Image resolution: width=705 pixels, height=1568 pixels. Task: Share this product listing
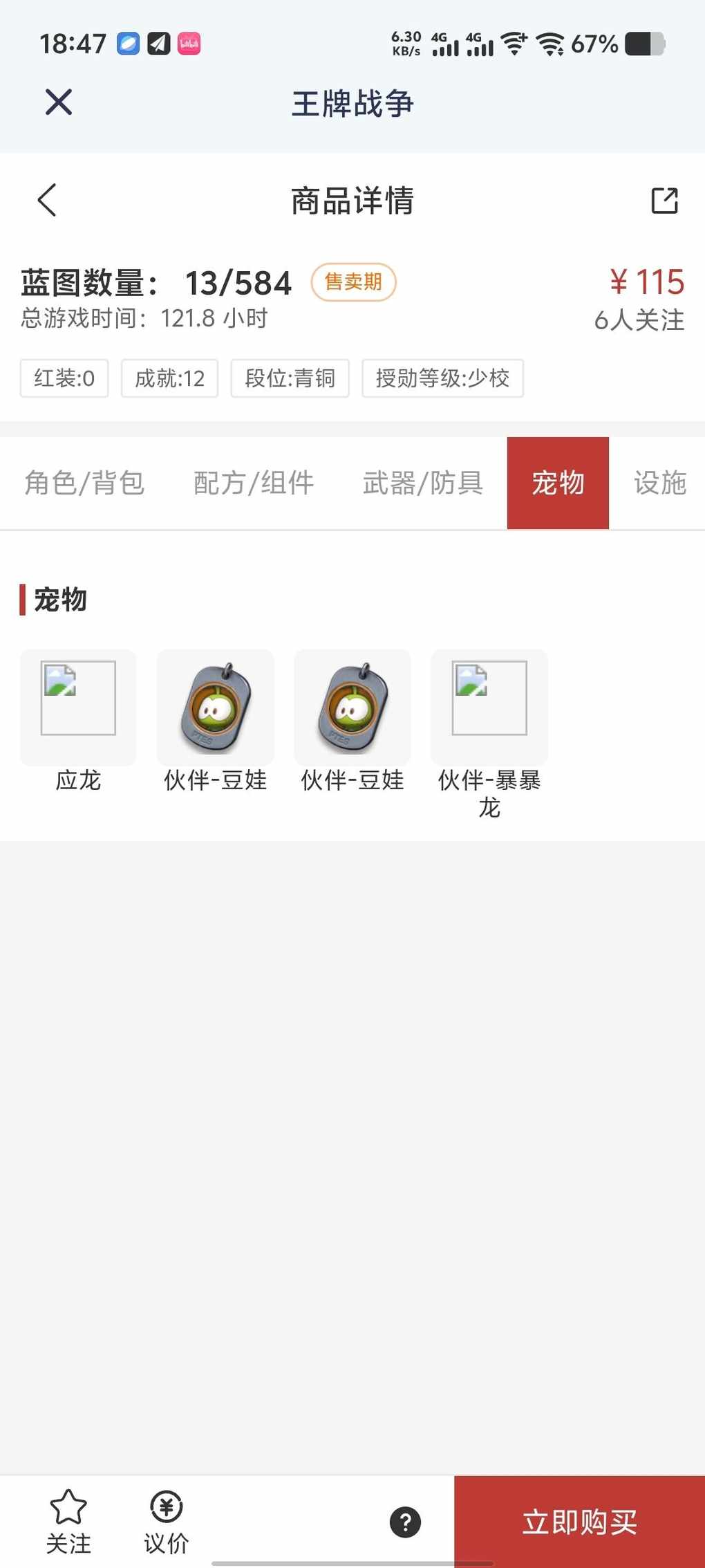click(664, 201)
